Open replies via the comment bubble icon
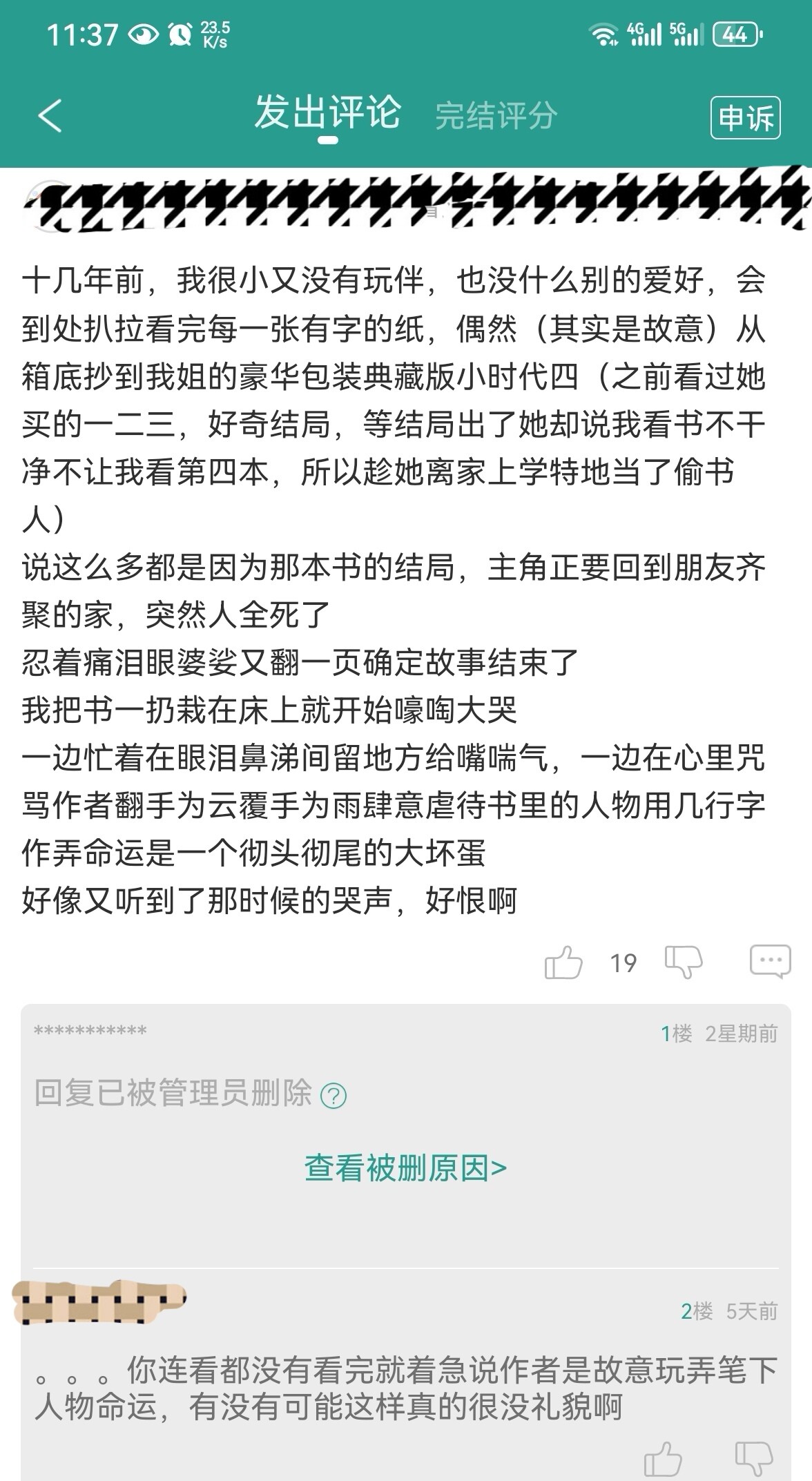The width and height of the screenshot is (812, 1481). (770, 961)
